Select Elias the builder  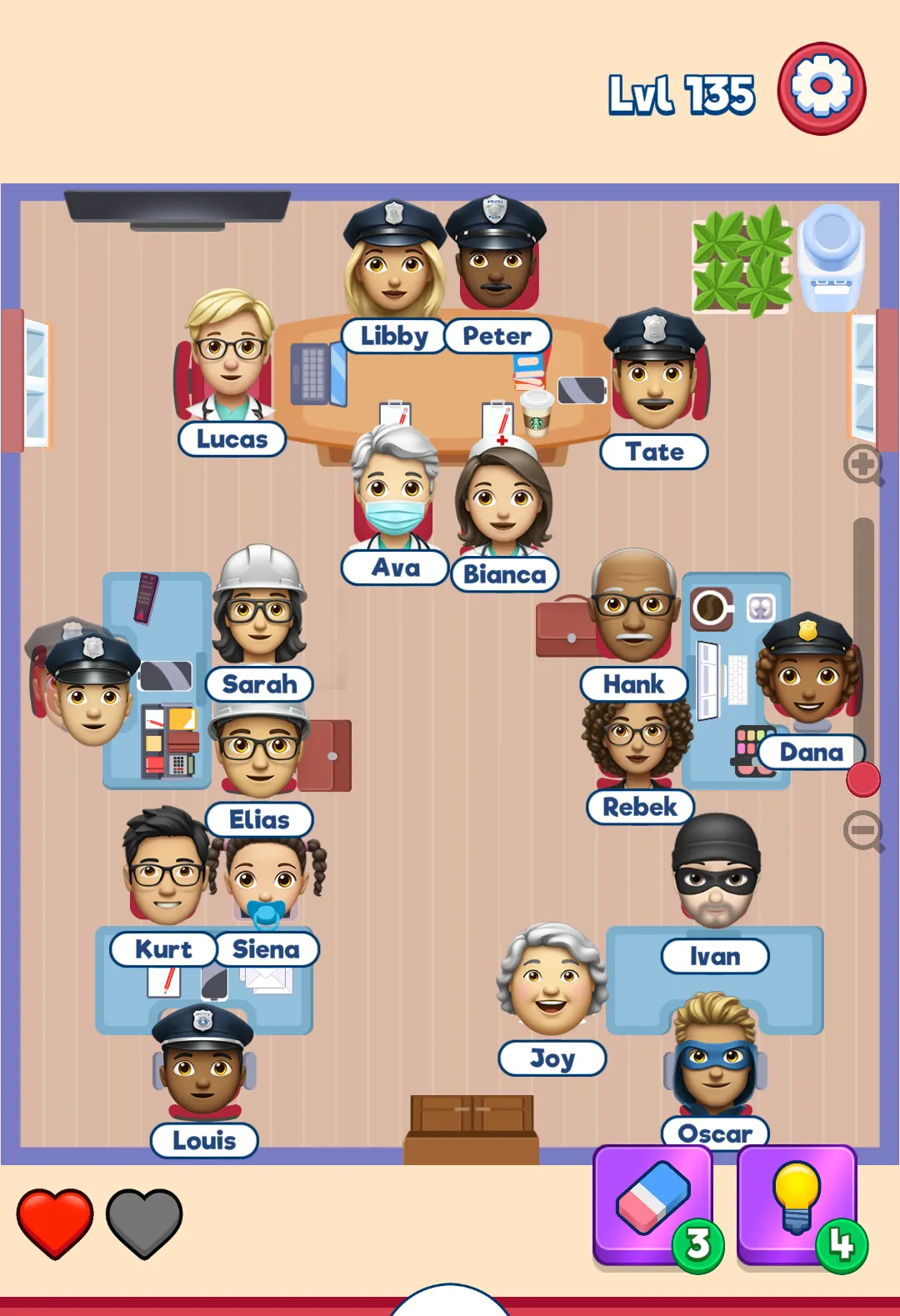click(260, 750)
